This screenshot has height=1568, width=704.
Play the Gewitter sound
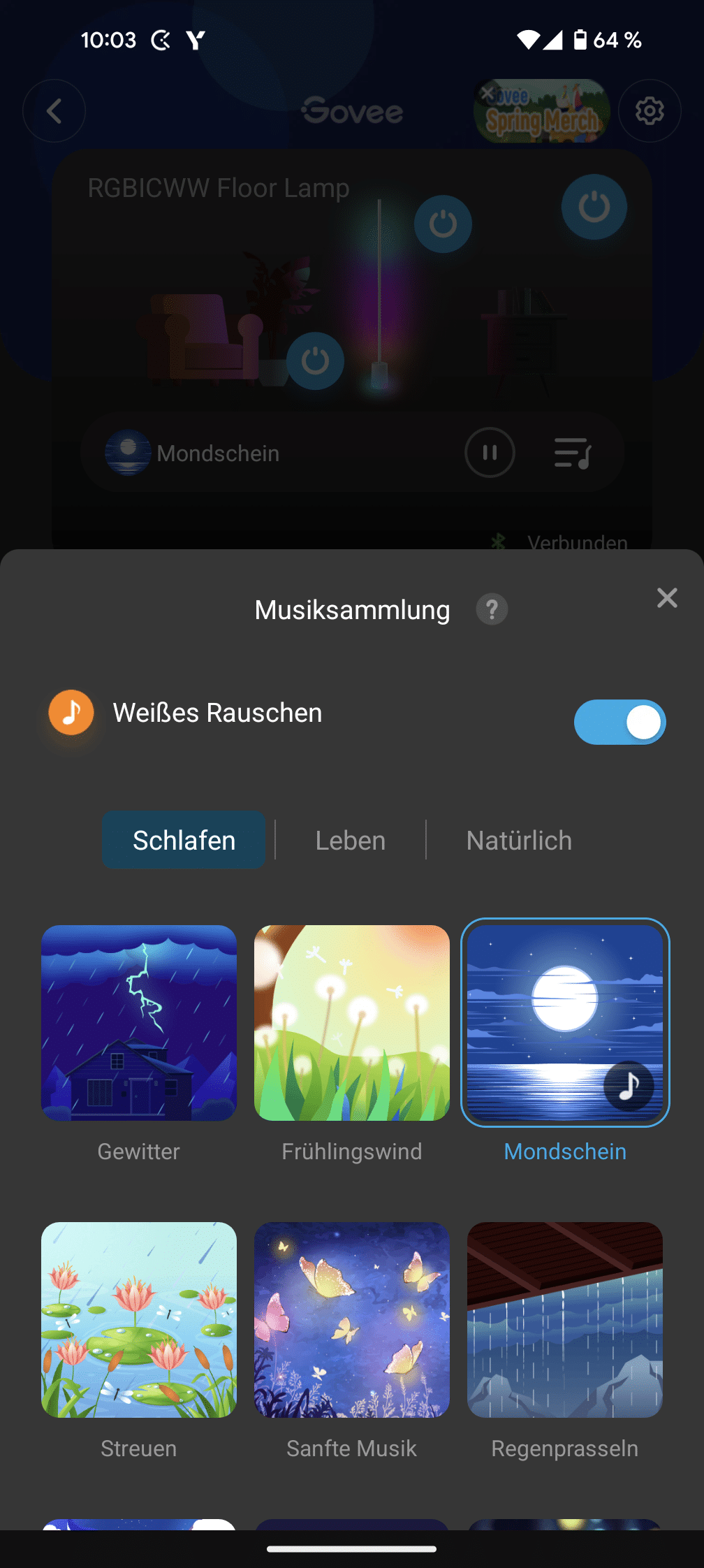click(x=139, y=1023)
